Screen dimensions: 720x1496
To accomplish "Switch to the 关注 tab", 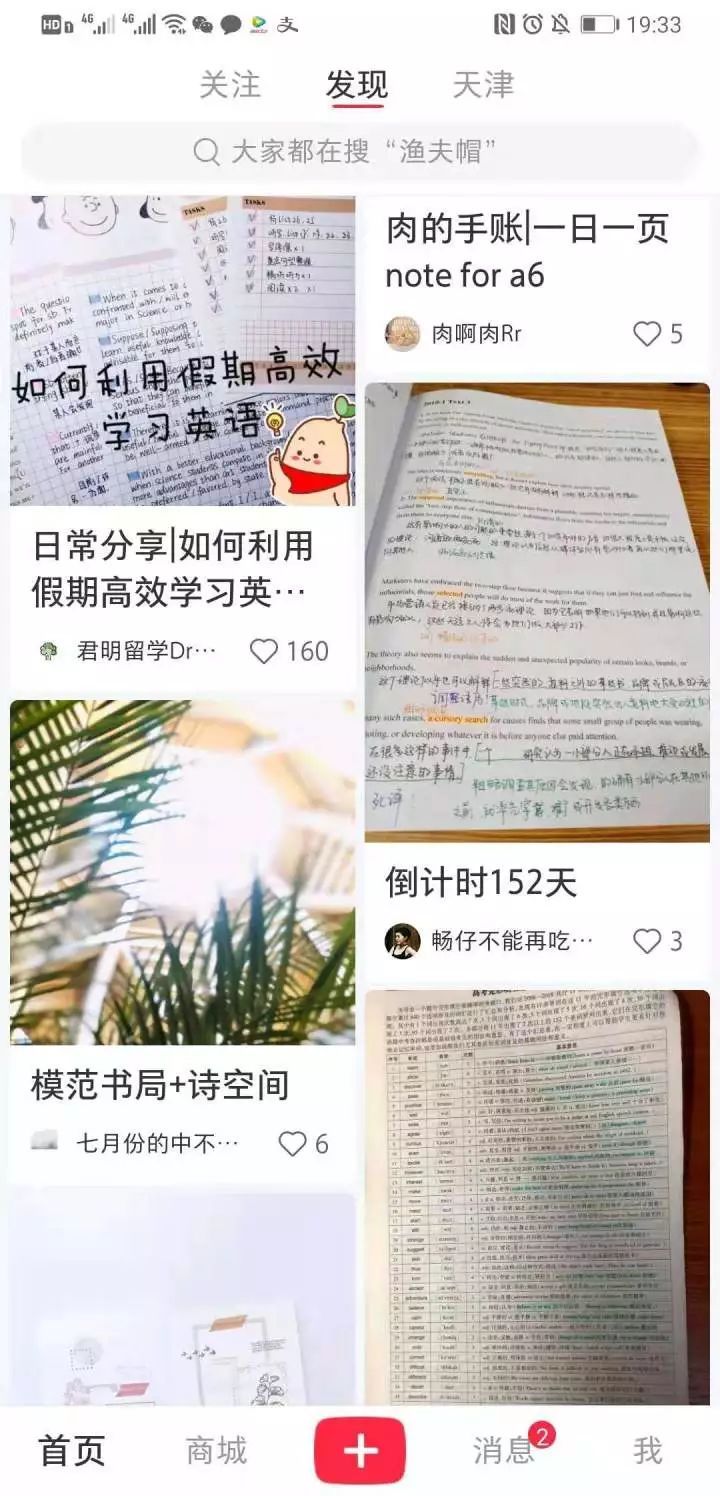I will [230, 85].
